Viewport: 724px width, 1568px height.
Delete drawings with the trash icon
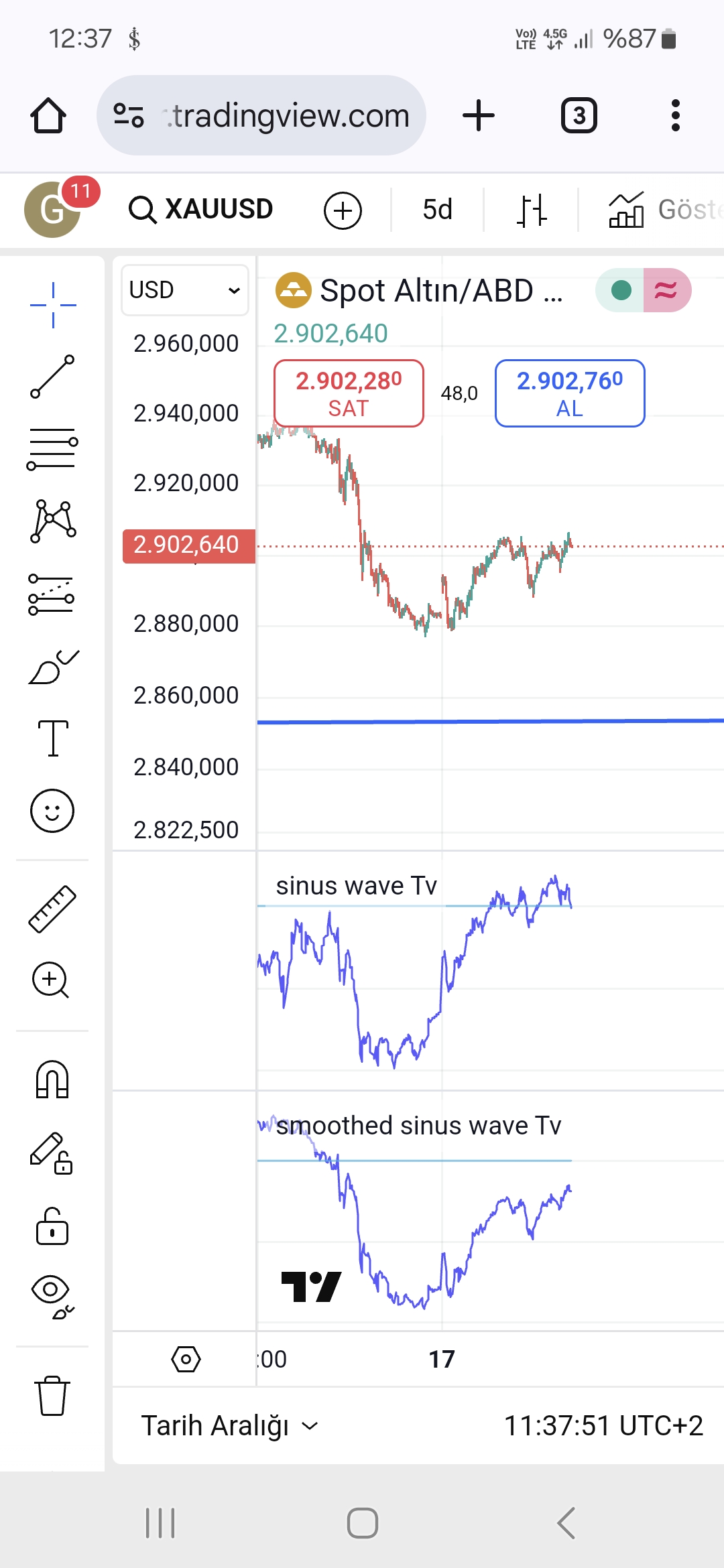(52, 1396)
